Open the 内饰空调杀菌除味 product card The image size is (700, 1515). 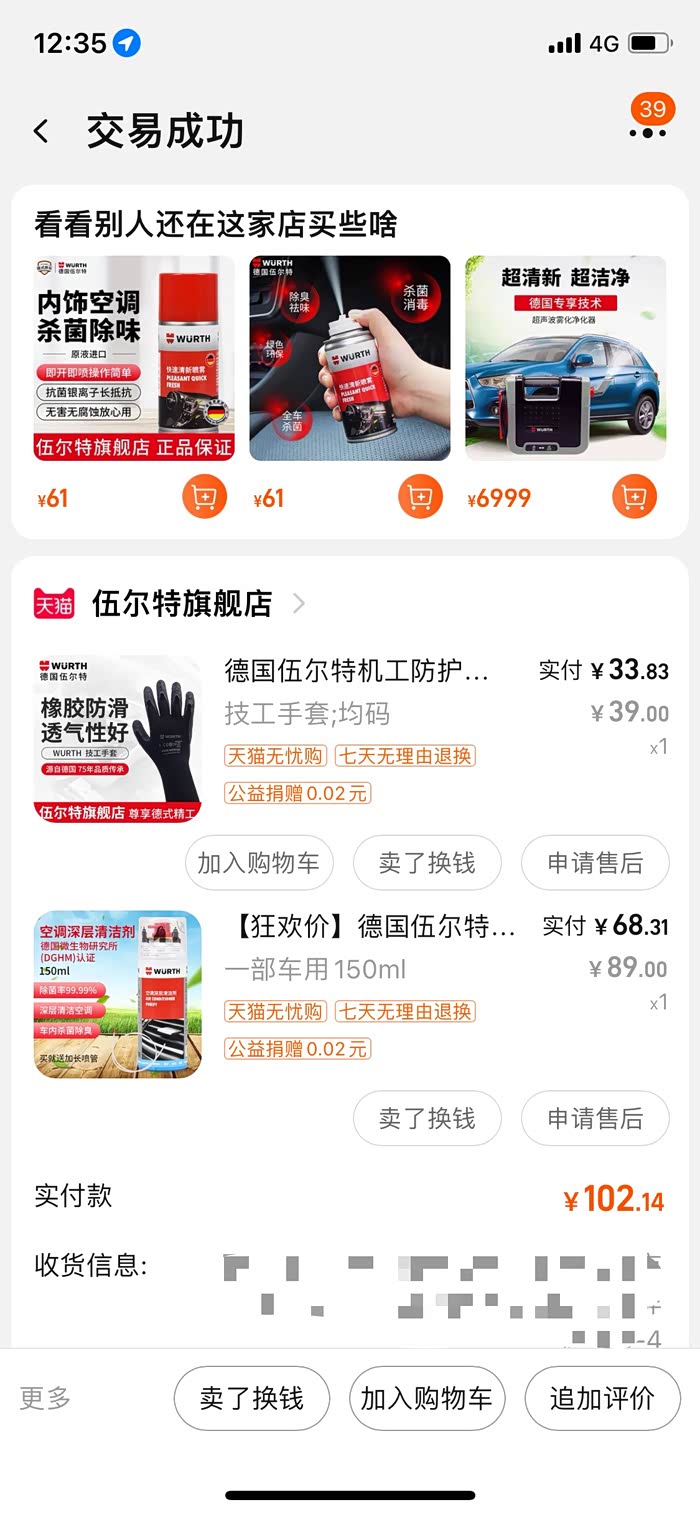134,357
